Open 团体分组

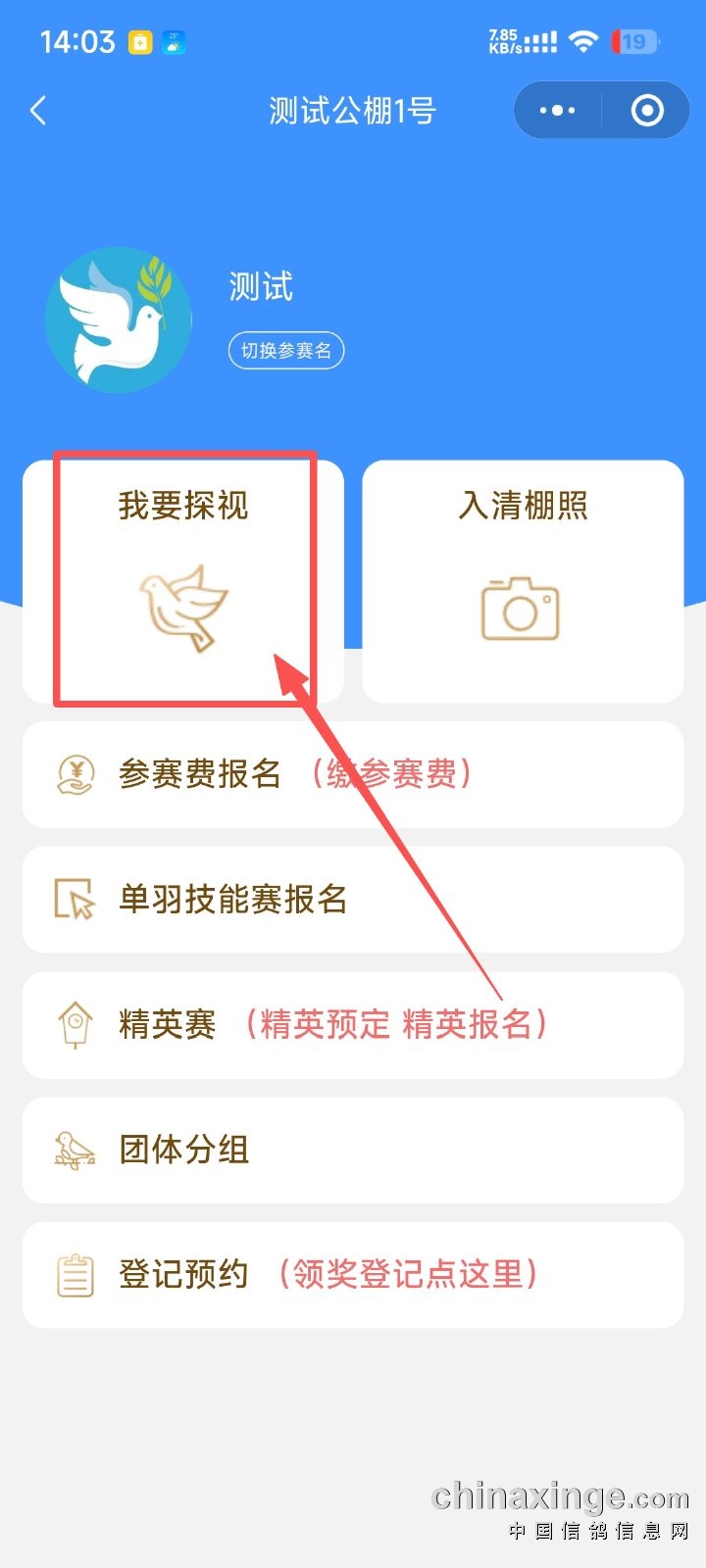[353, 1150]
